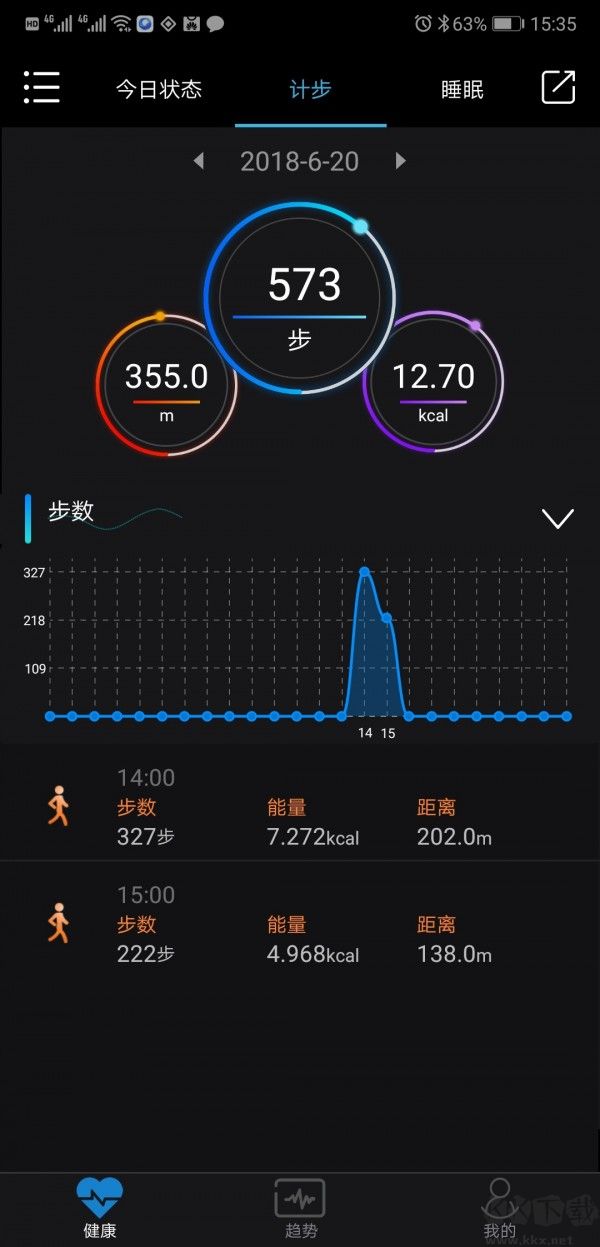Go to the previous date
The height and width of the screenshot is (1247, 600).
tap(199, 161)
